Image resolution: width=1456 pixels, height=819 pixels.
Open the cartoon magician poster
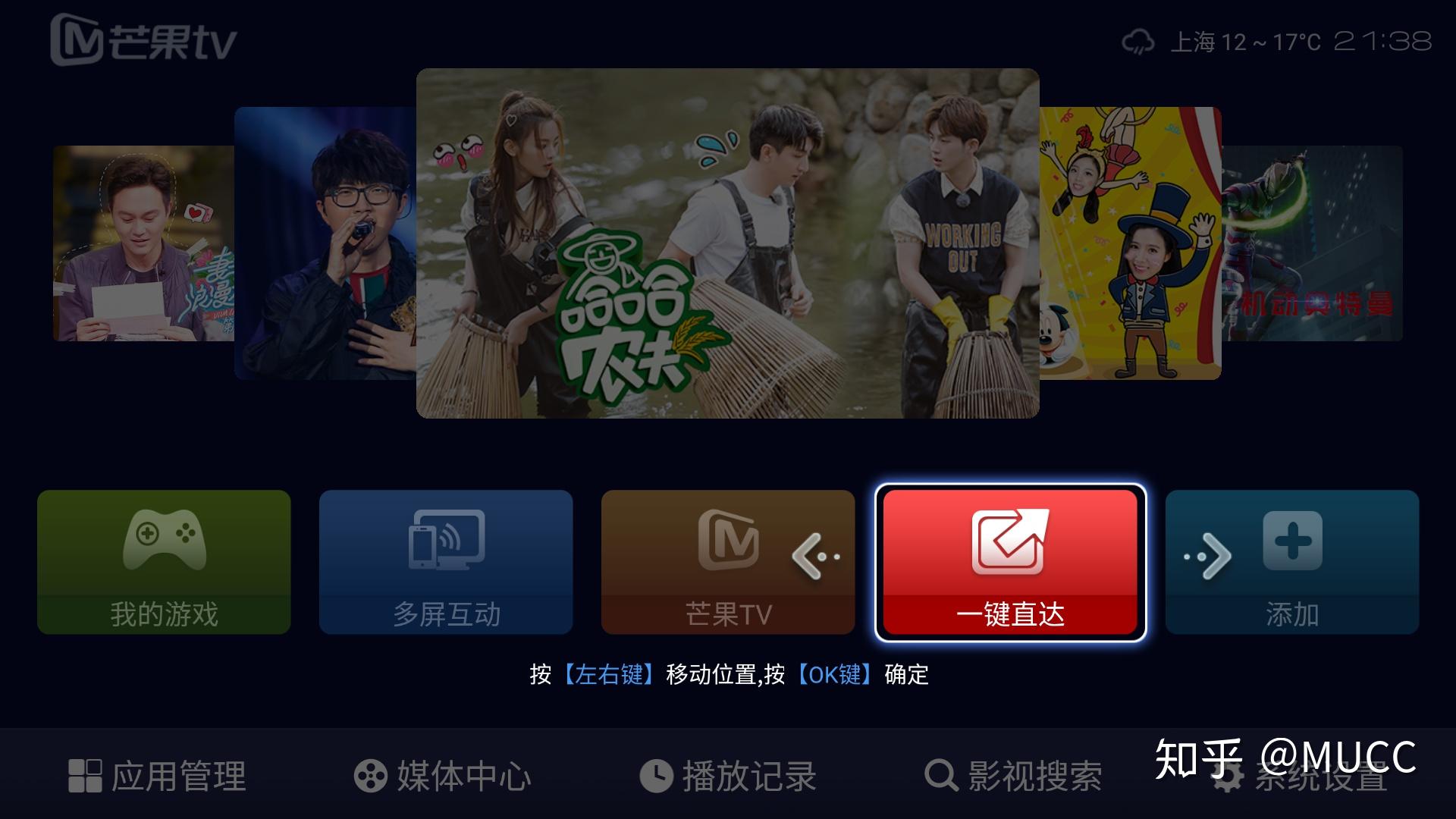pos(1130,243)
